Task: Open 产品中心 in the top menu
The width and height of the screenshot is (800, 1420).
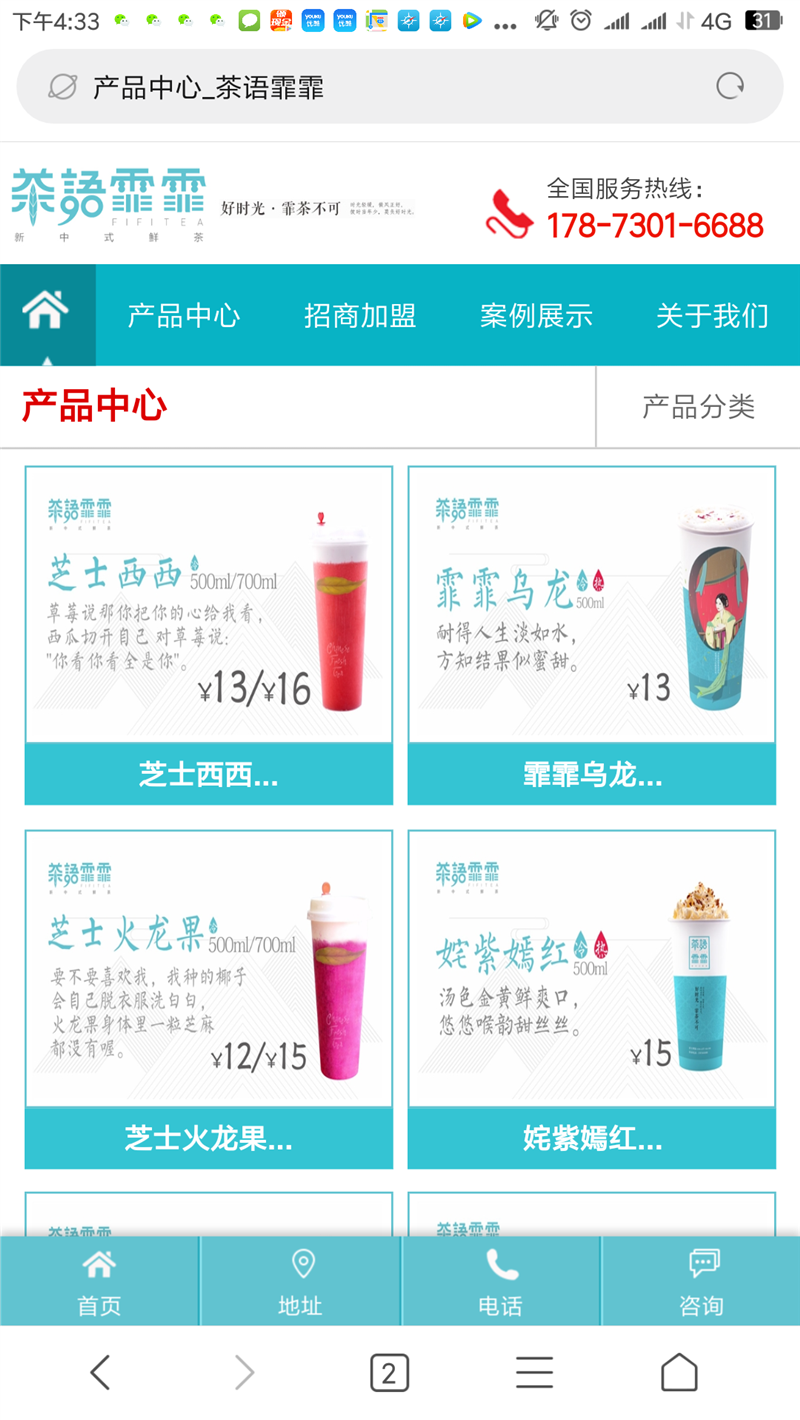Action: [x=184, y=316]
